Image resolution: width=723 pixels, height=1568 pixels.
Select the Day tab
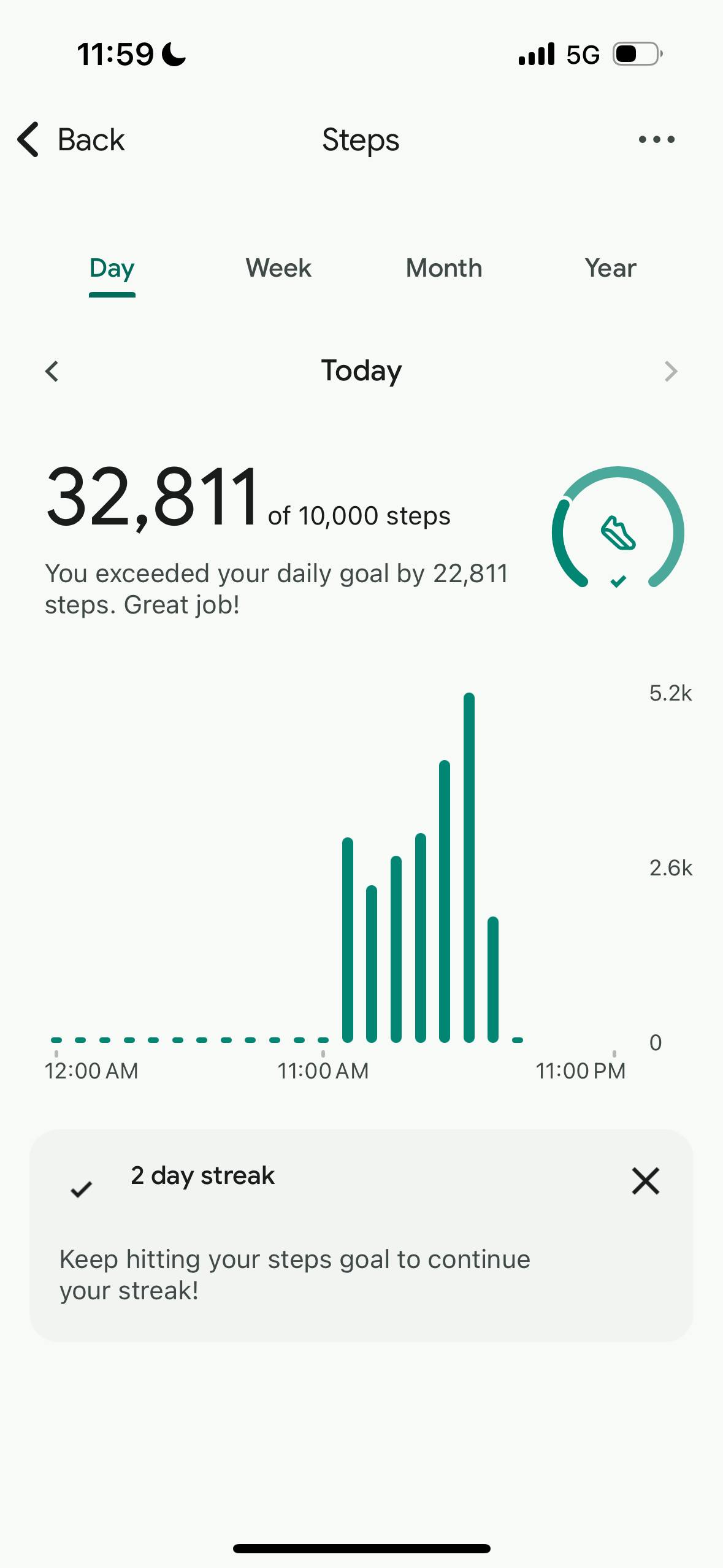coord(112,269)
